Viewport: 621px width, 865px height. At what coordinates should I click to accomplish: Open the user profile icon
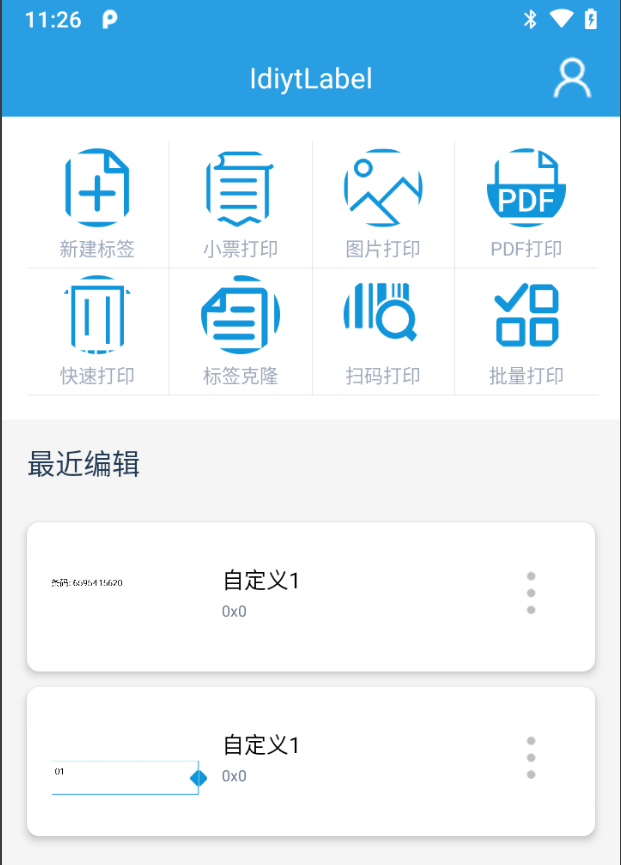pyautogui.click(x=572, y=78)
